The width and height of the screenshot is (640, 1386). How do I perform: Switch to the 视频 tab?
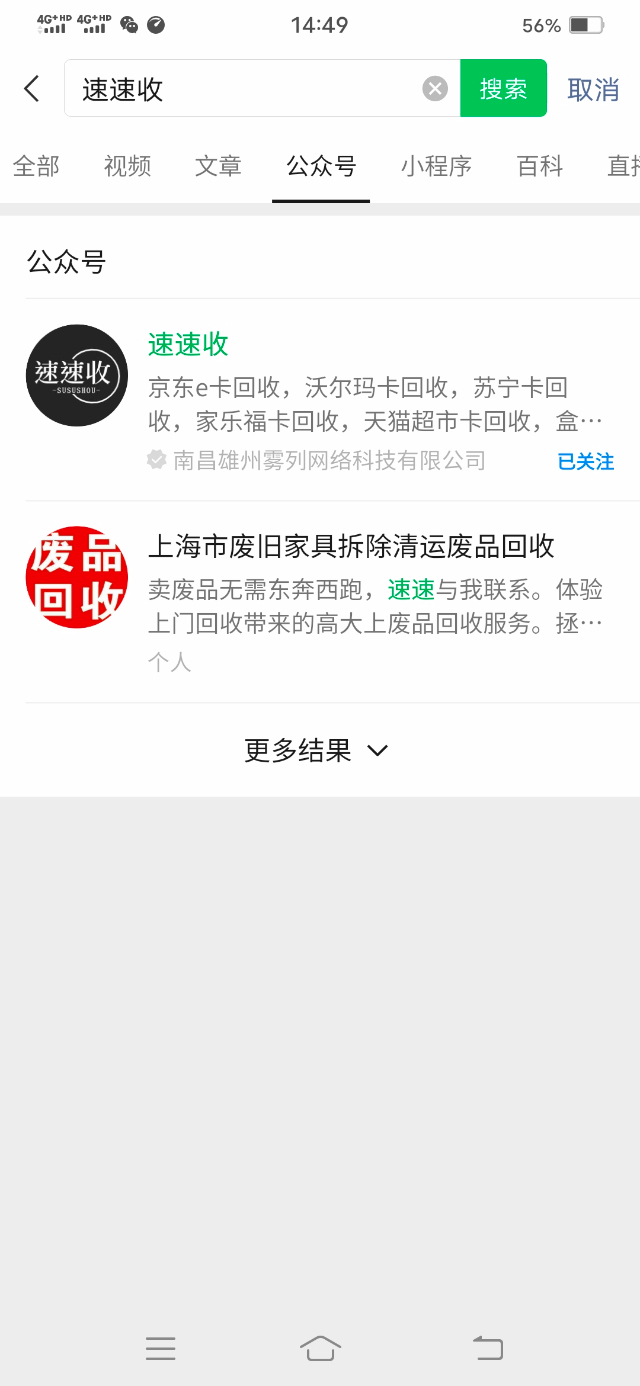127,166
